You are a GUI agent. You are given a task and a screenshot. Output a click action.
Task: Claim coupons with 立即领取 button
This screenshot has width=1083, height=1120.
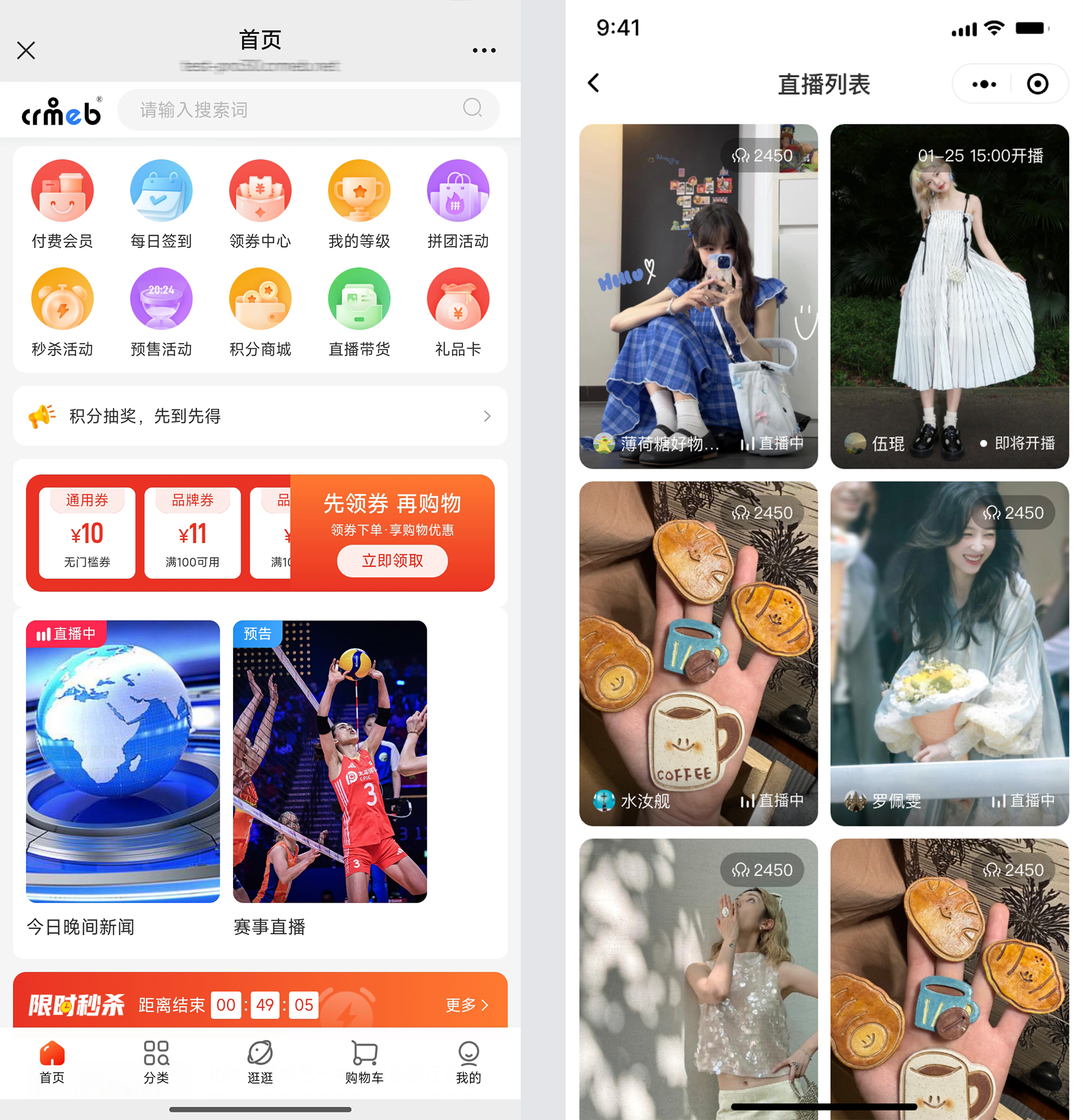click(x=392, y=560)
